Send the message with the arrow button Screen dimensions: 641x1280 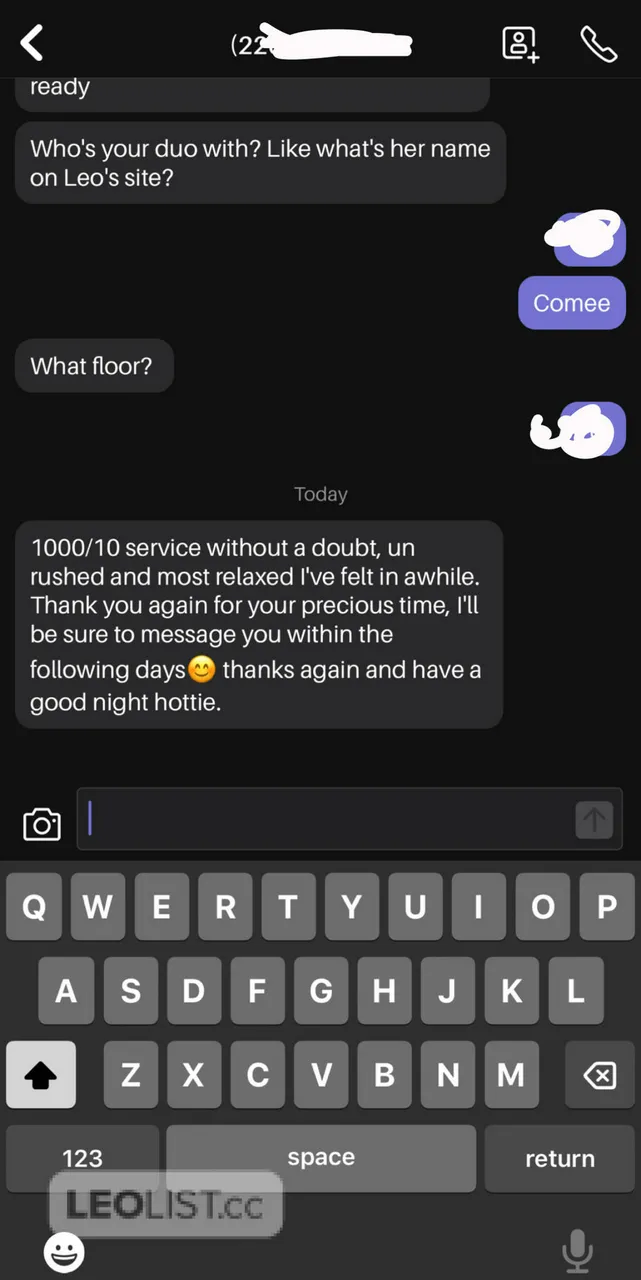[594, 820]
